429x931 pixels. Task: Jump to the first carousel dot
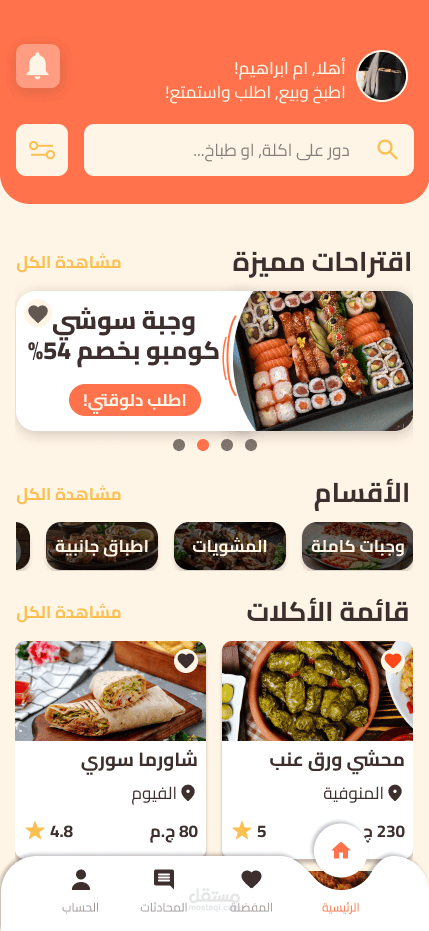(x=179, y=445)
